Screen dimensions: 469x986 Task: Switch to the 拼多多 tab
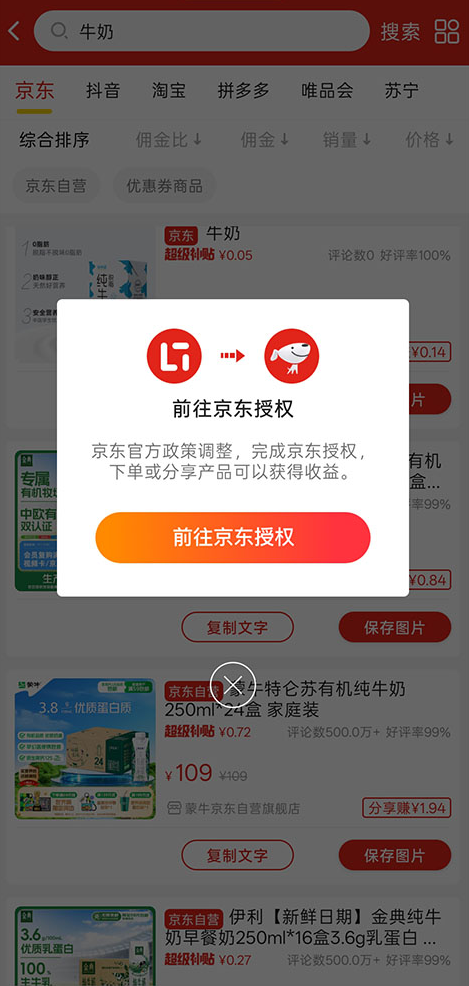[243, 91]
